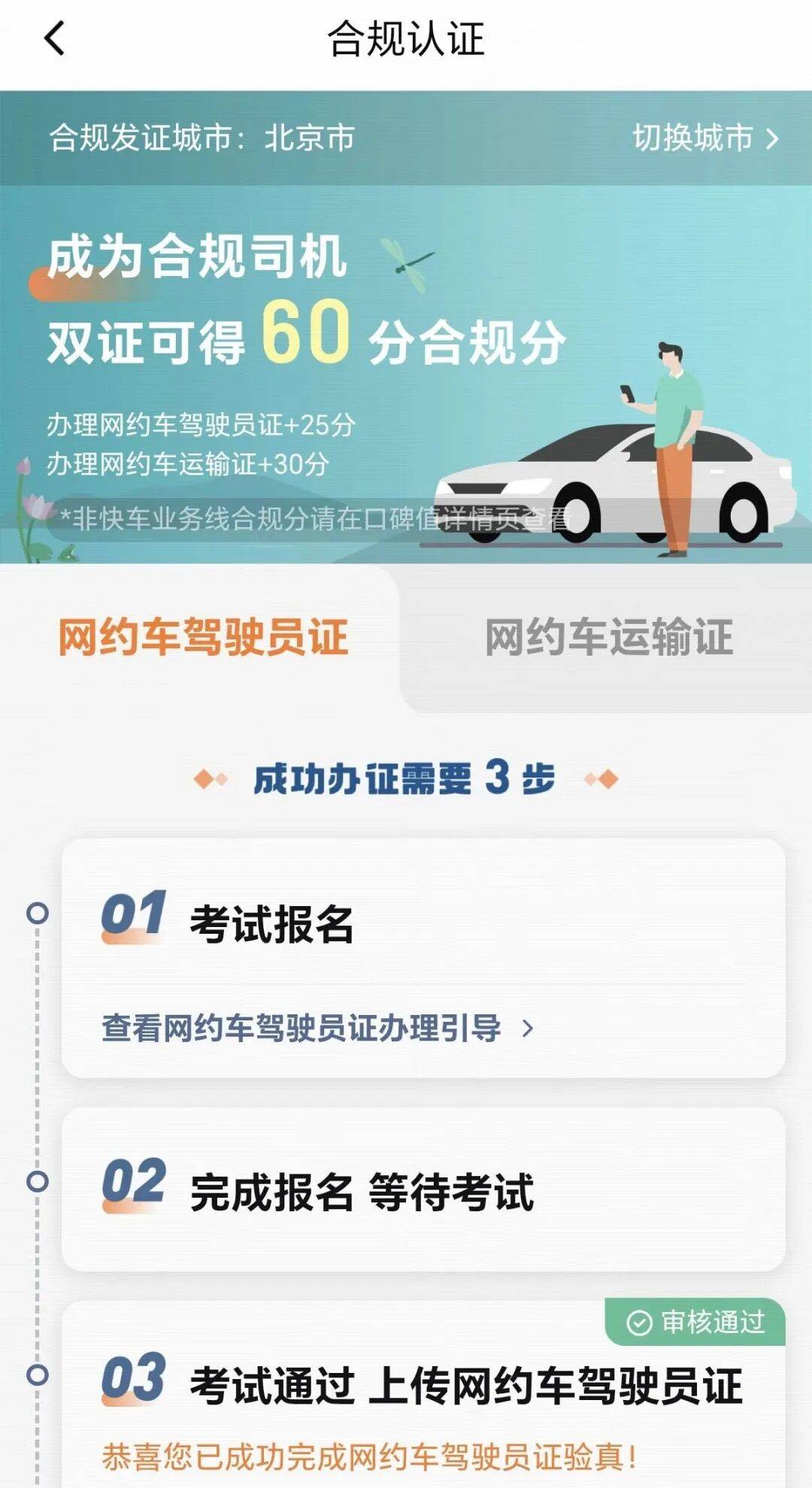812x1488 pixels.
Task: Select the 网约车驾驶员证 tab
Action: click(x=203, y=638)
